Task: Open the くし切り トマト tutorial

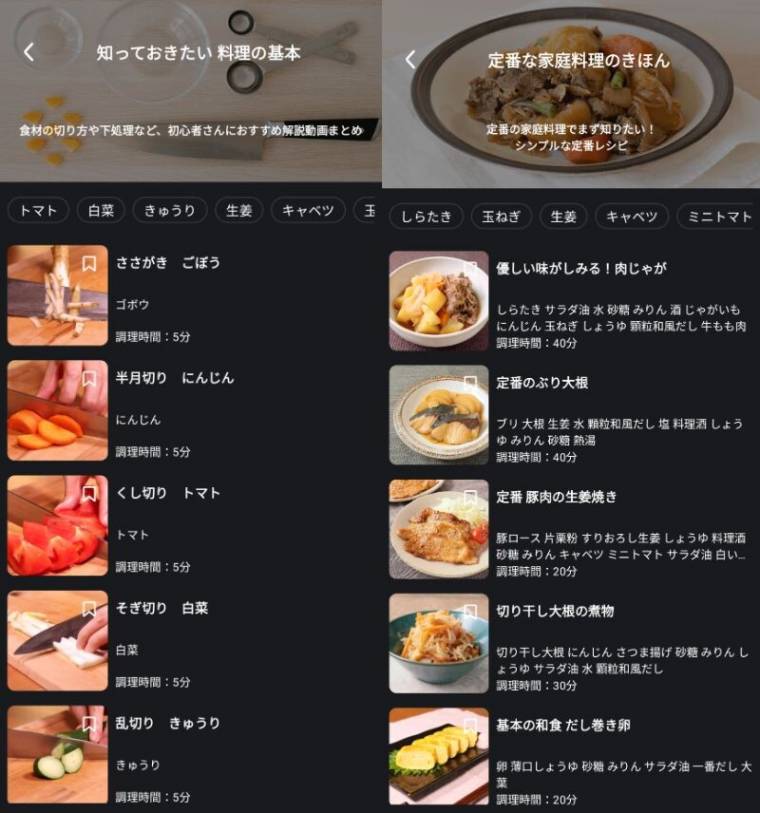Action: pos(57,525)
